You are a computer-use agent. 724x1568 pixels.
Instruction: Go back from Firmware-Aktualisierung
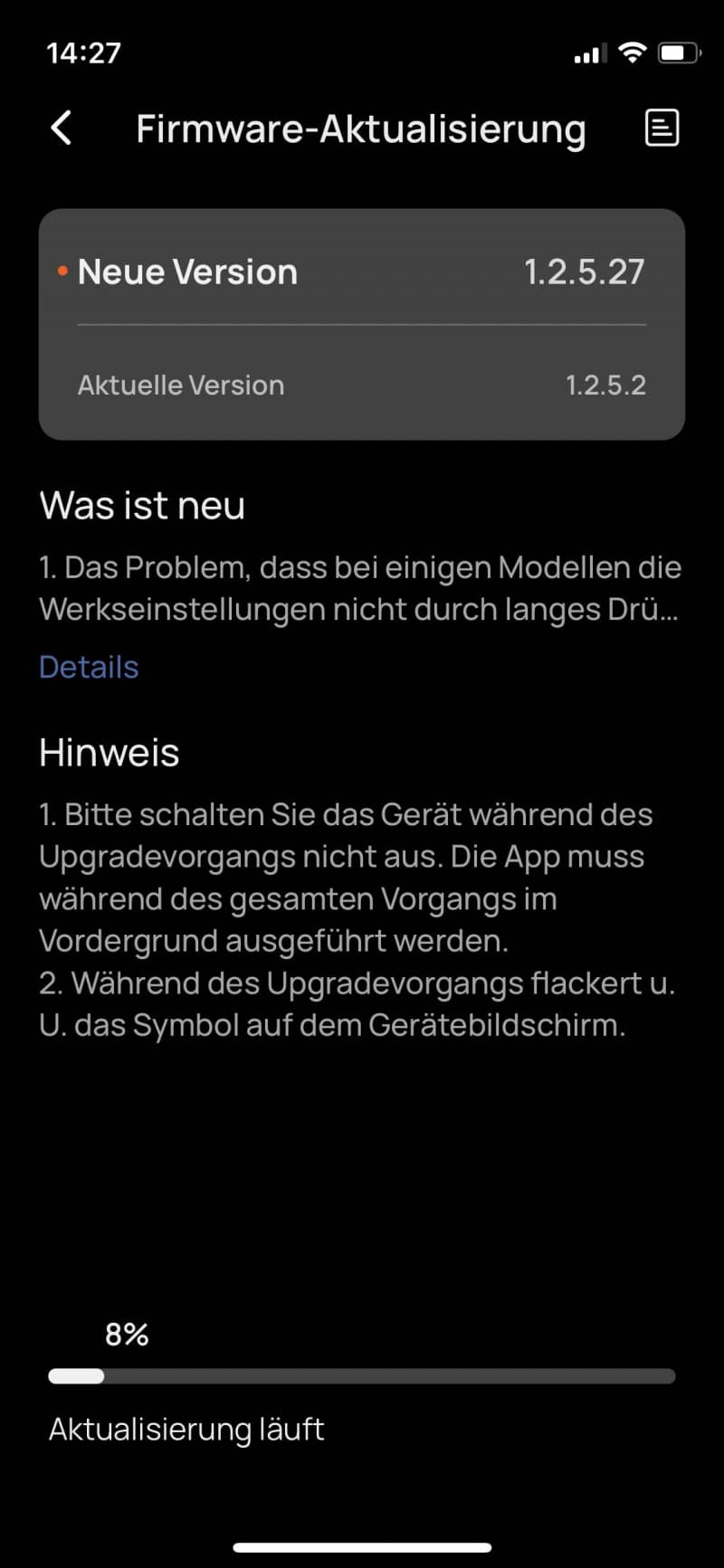click(62, 128)
